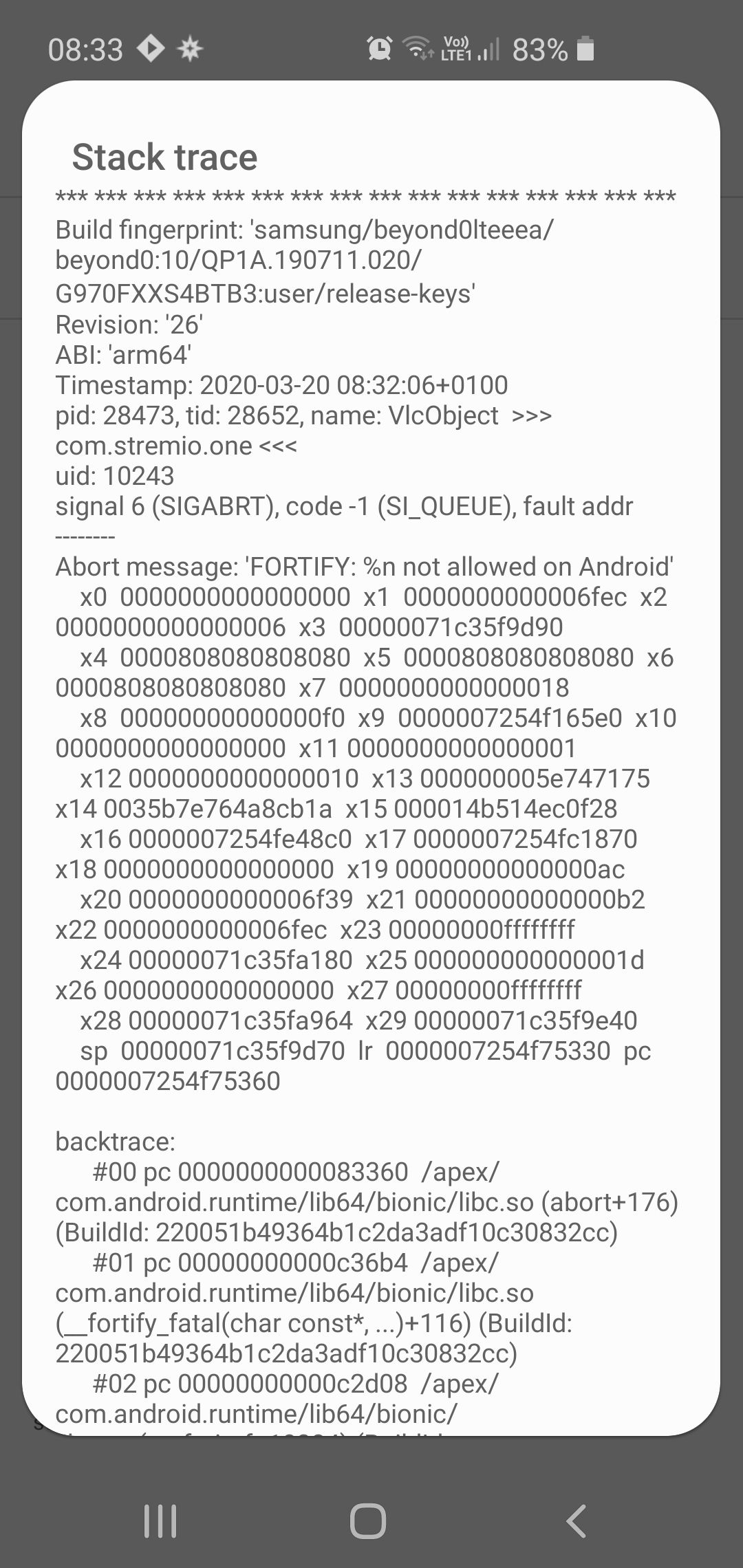Open the recent apps view
This screenshot has width=743, height=1568.
(160, 1521)
